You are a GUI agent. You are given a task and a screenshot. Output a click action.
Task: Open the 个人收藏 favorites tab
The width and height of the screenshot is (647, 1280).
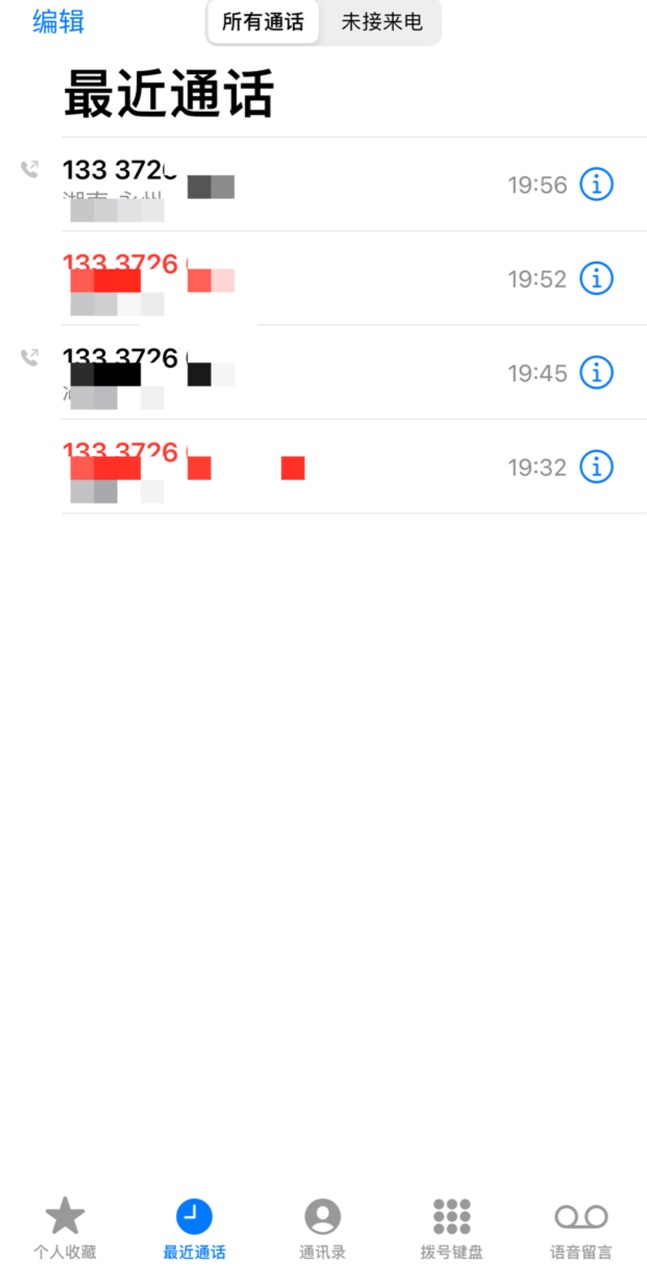(65, 1229)
